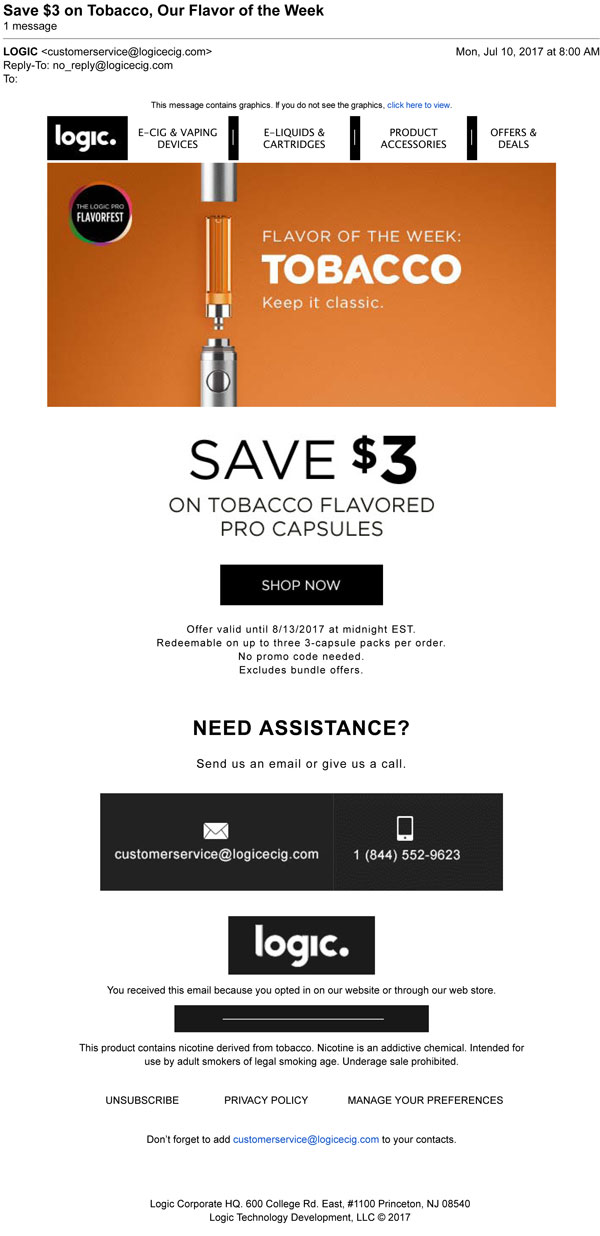Open the Privacy Policy link
The width and height of the screenshot is (600, 1236).
coord(266,1100)
